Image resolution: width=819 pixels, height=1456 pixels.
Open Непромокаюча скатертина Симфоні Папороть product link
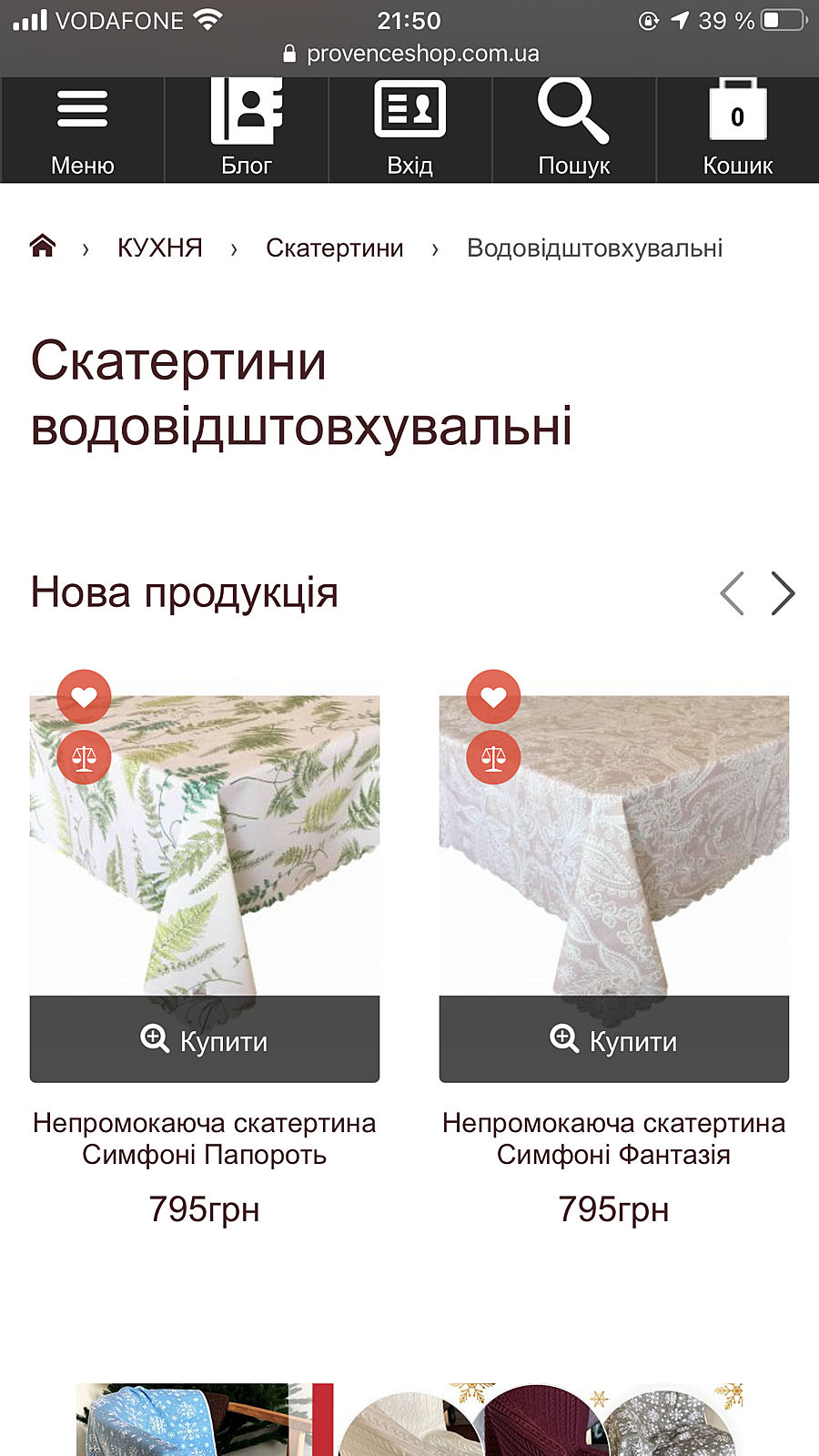(205, 1138)
